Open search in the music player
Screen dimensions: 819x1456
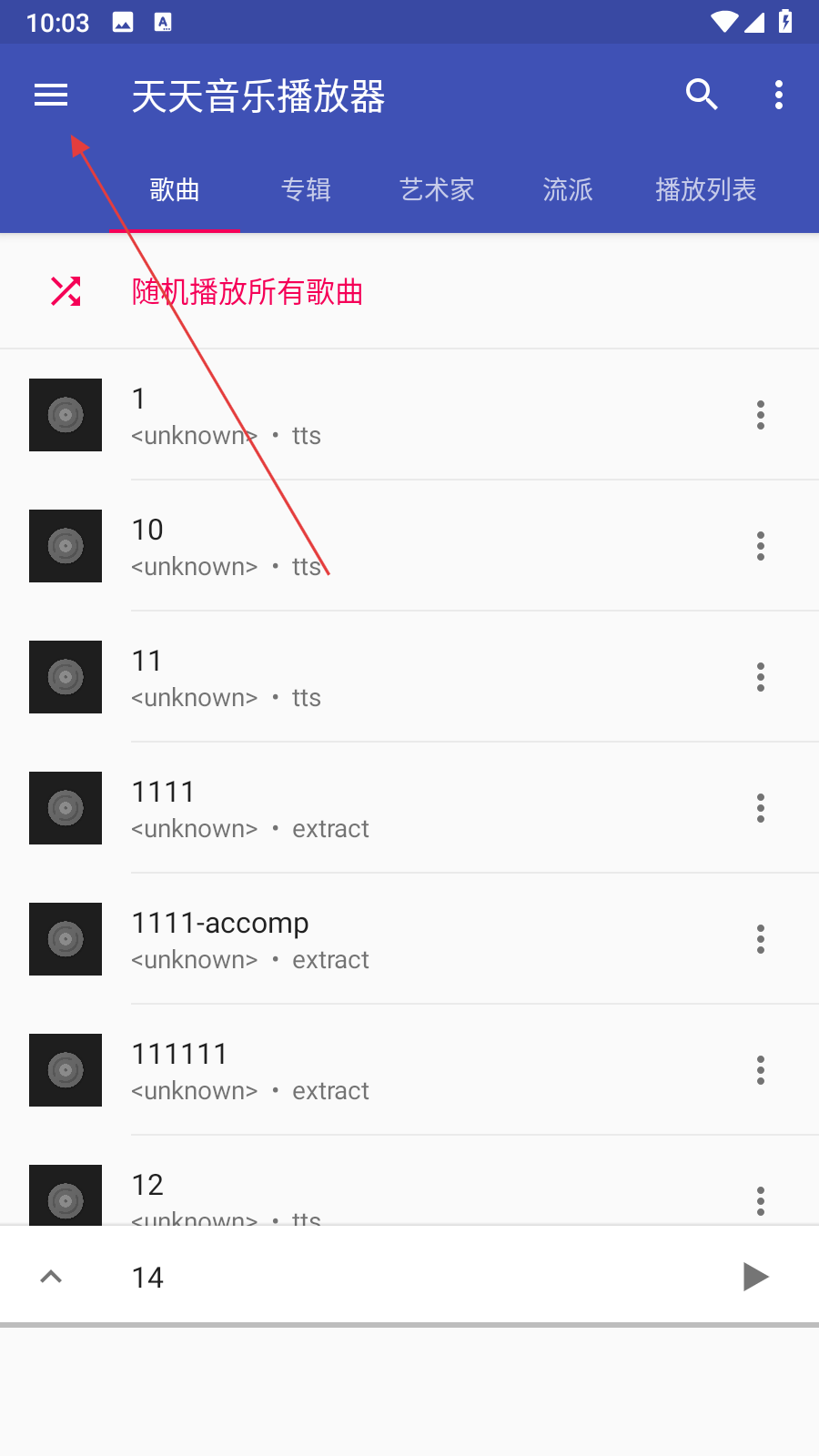[702, 95]
